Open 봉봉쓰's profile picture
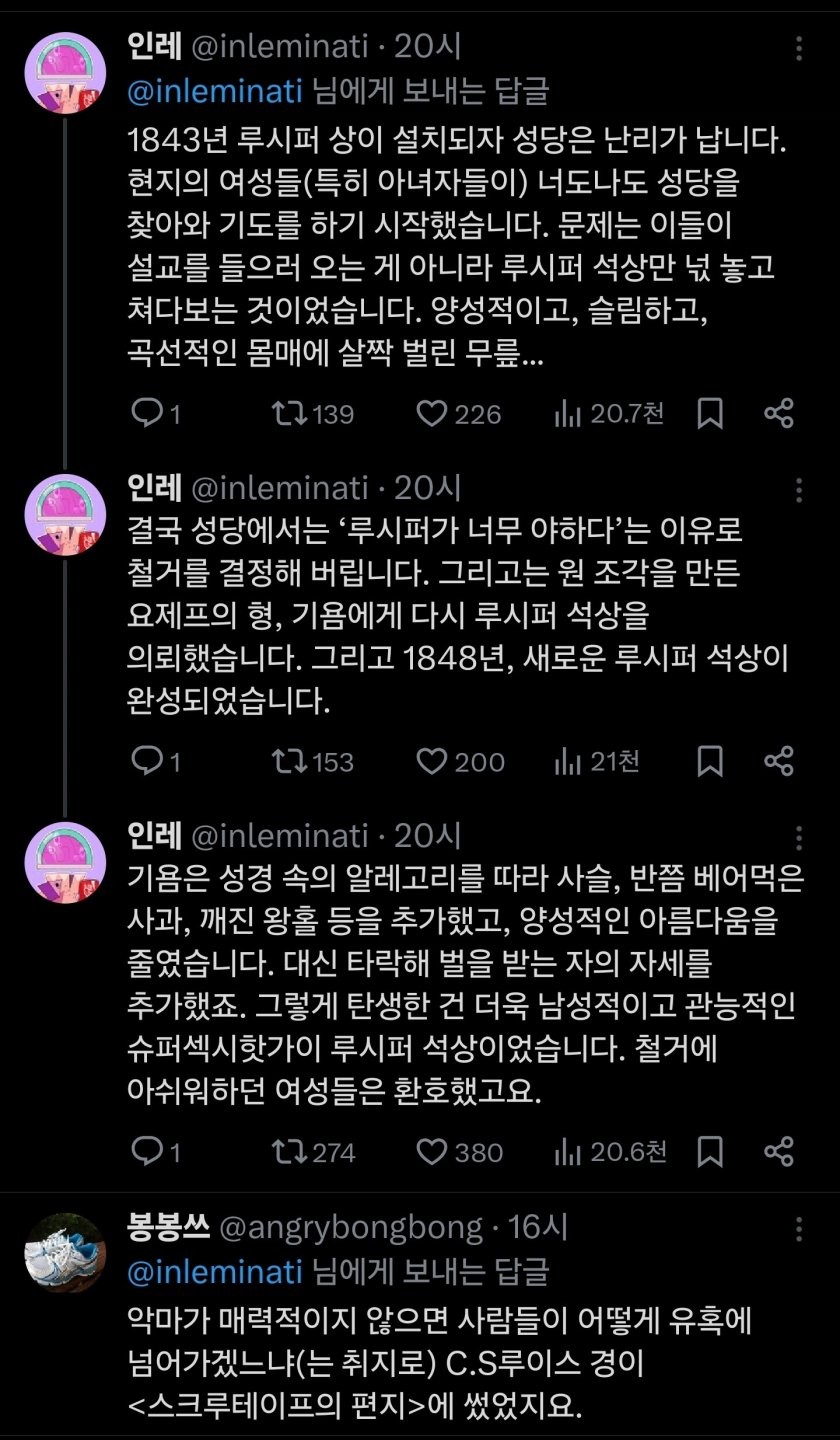840x1440 pixels. coord(65,1254)
